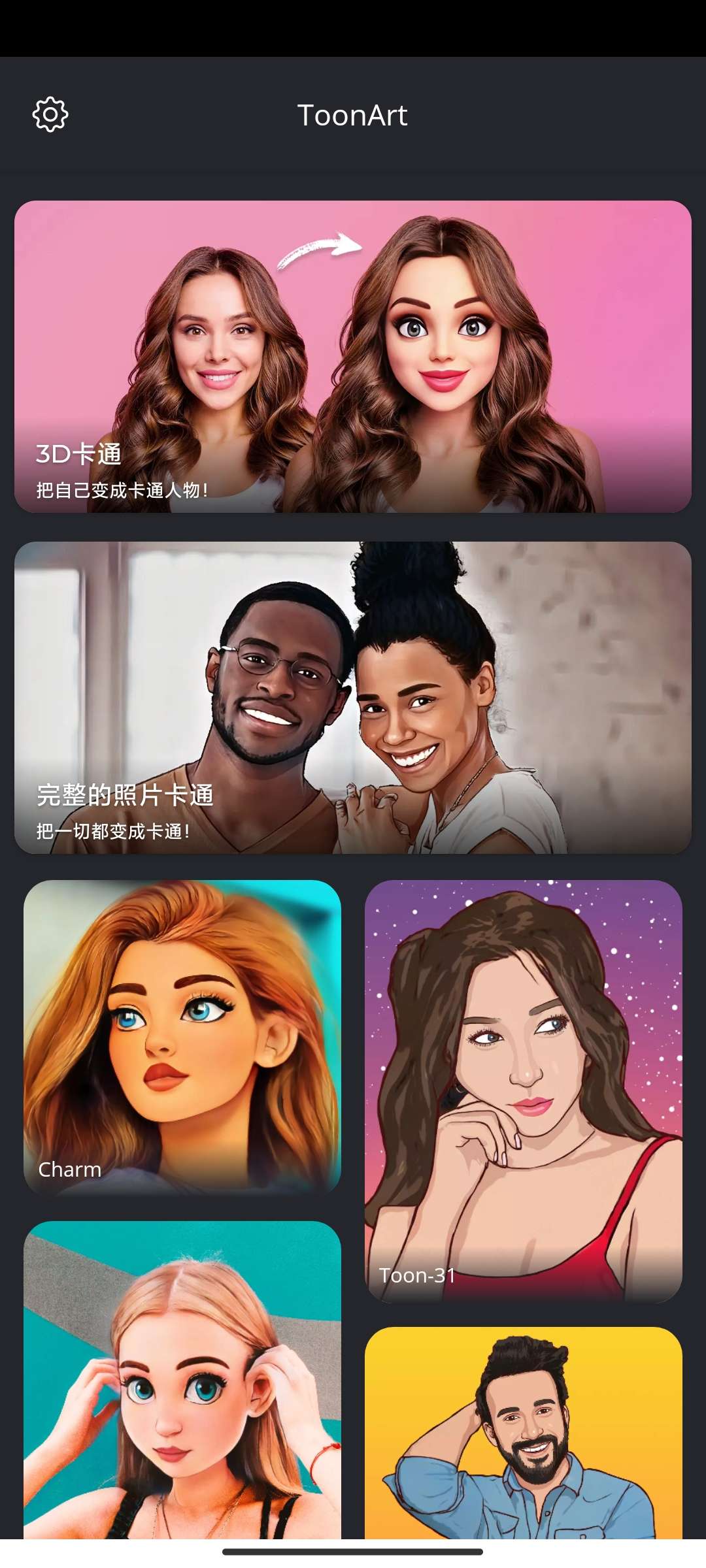Choose the Toon-31 style tile
Image resolution: width=706 pixels, height=1568 pixels.
[523, 1091]
